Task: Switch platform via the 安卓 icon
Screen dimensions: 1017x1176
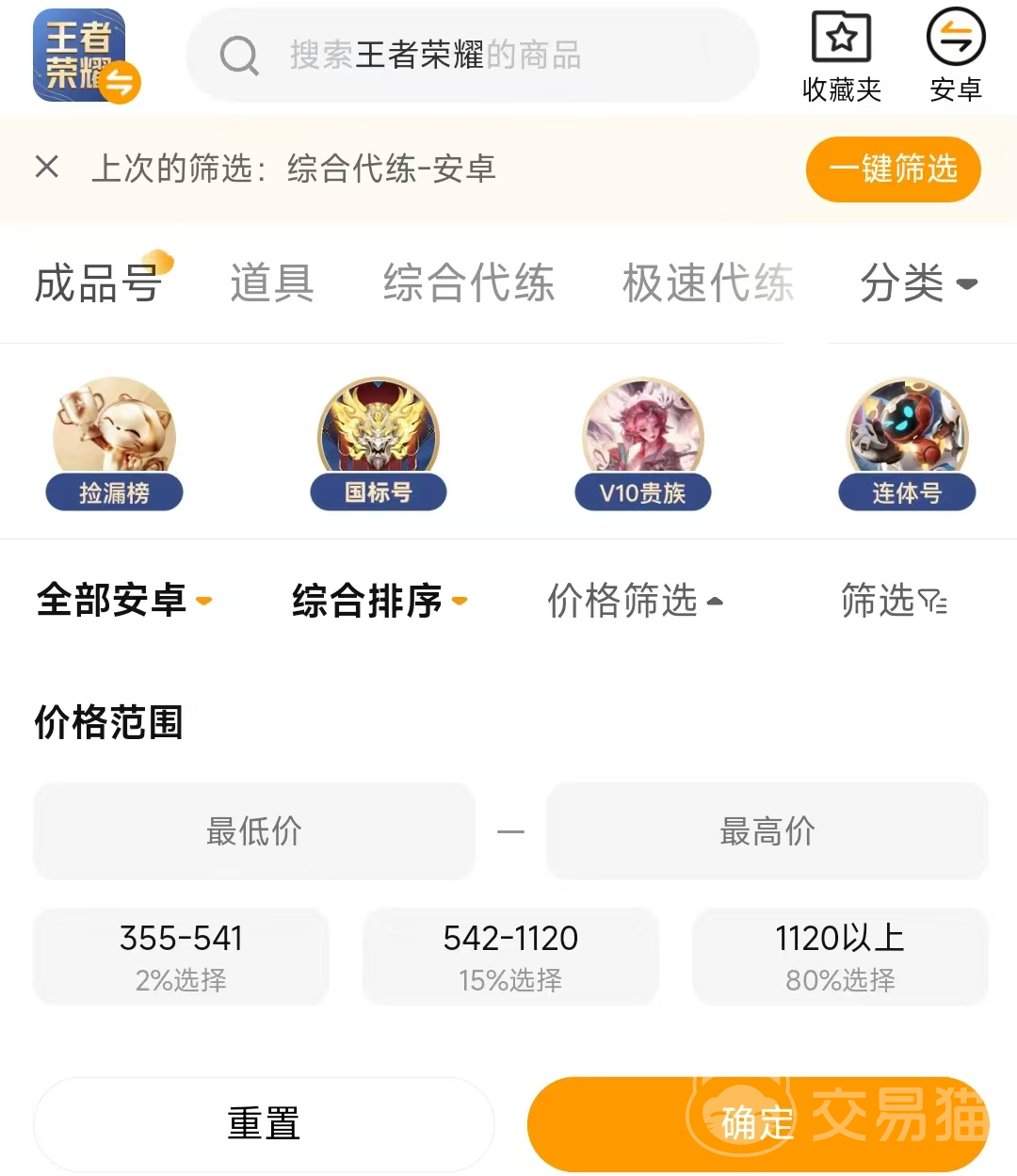Action: tap(955, 56)
